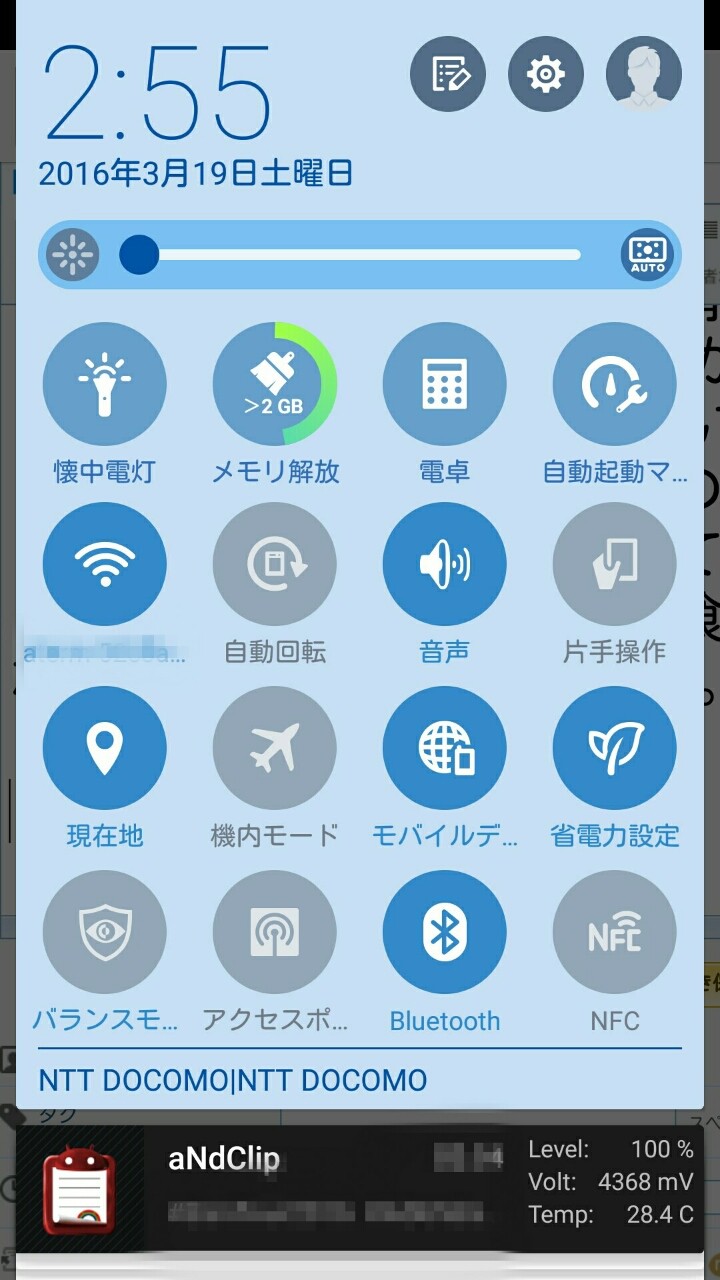Enable NFC

615,932
